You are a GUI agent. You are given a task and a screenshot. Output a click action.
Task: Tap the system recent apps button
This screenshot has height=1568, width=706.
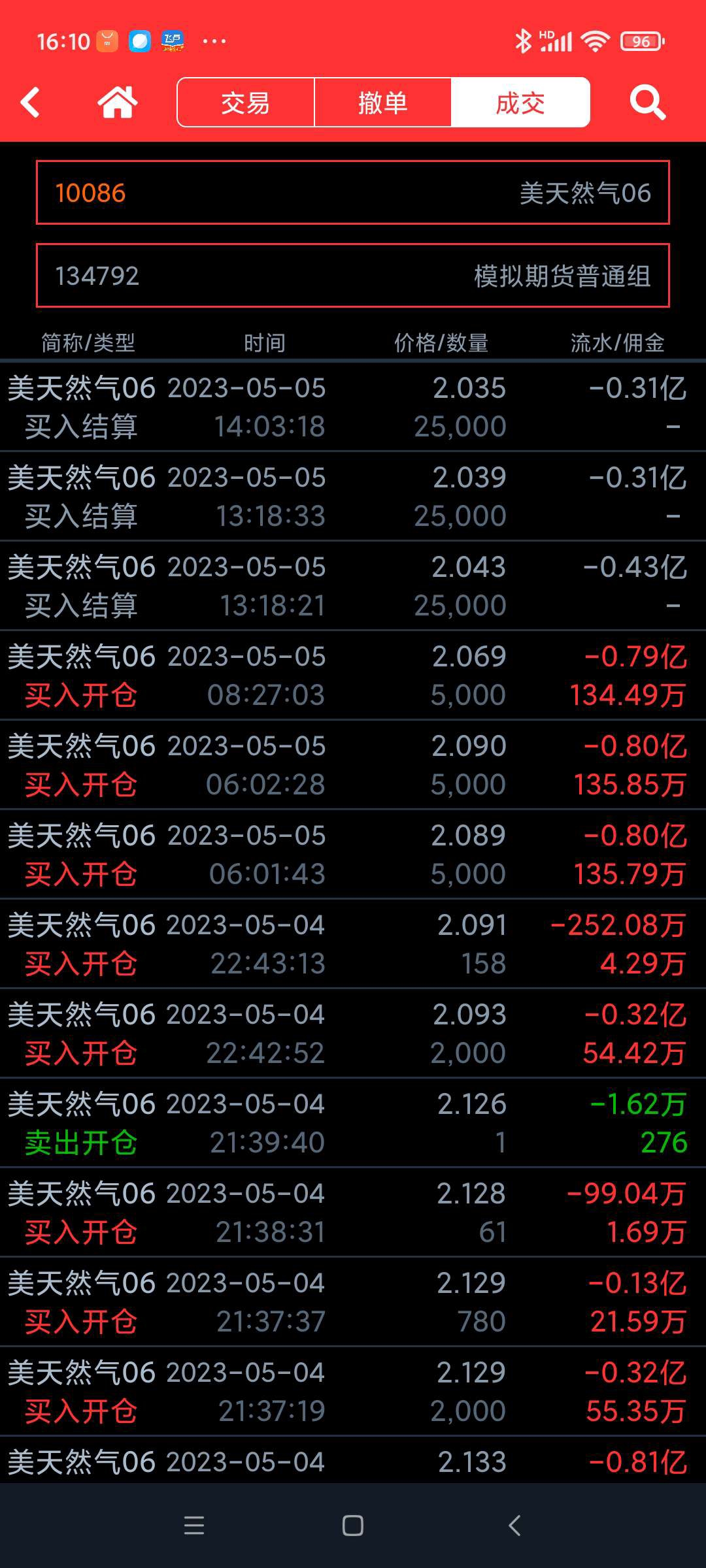(194, 1526)
